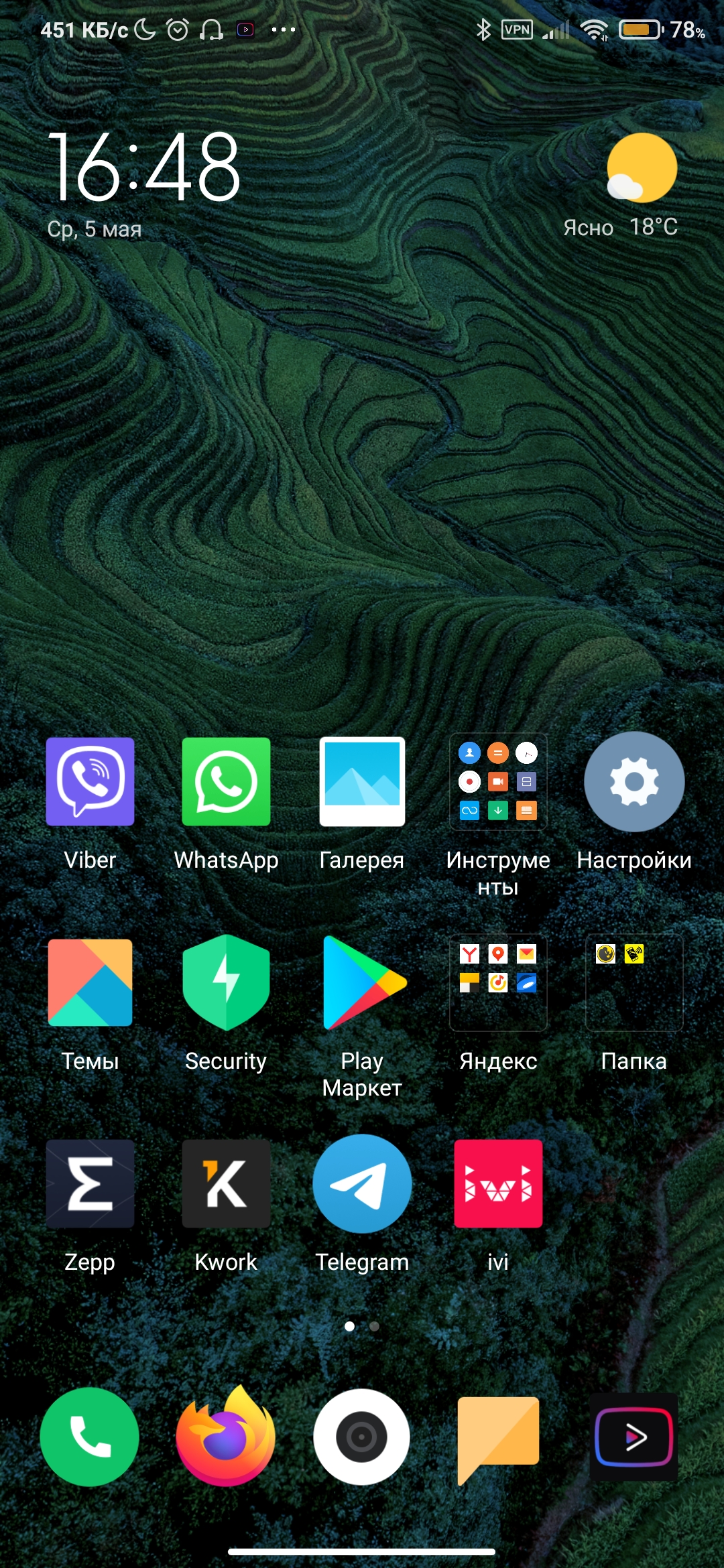Open the Kwork app
The image size is (724, 1568).
click(x=226, y=1183)
